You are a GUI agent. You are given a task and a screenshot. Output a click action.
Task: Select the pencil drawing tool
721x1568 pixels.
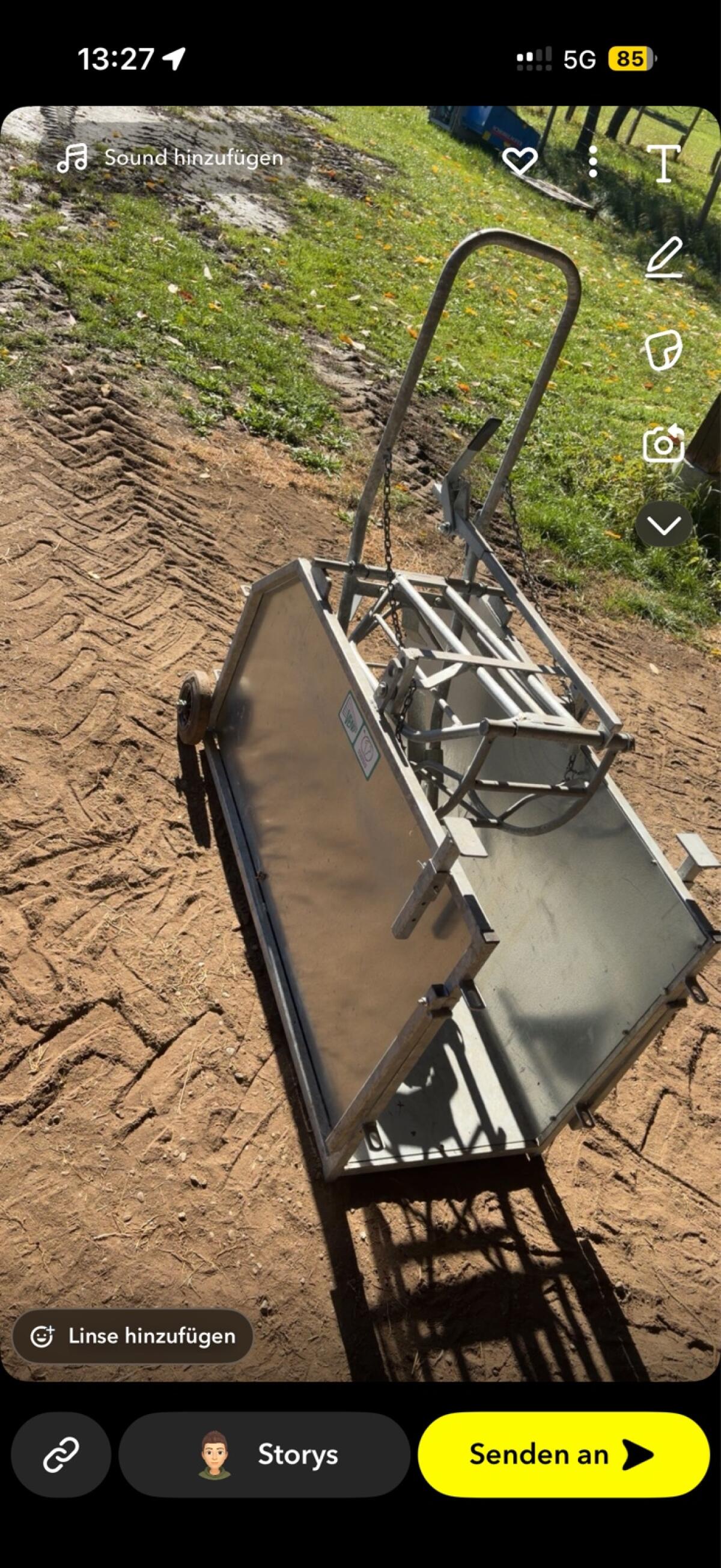[x=664, y=259]
